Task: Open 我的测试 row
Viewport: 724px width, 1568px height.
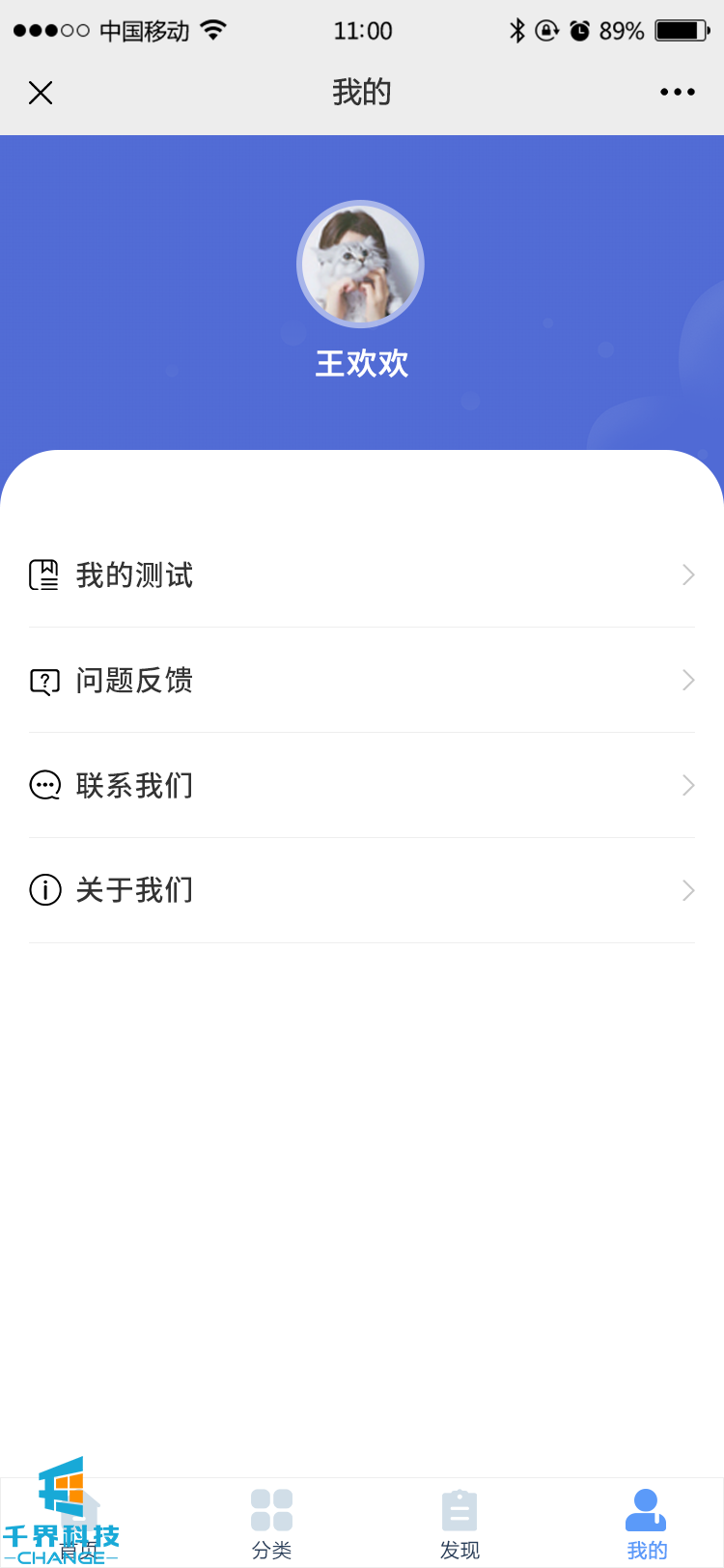Action: (362, 575)
